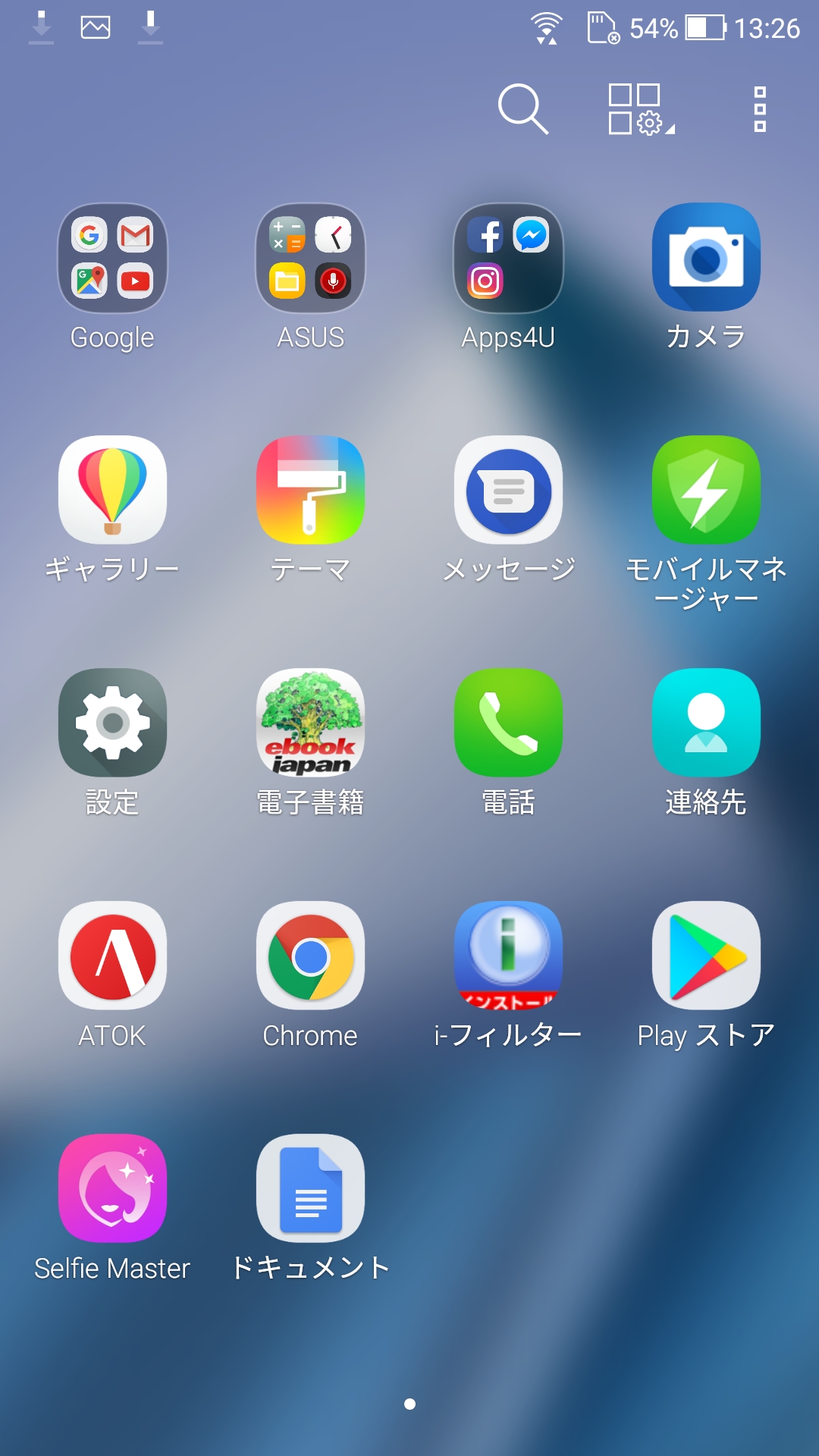Open the 連絡先 contacts app
This screenshot has width=819, height=1456.
(704, 723)
